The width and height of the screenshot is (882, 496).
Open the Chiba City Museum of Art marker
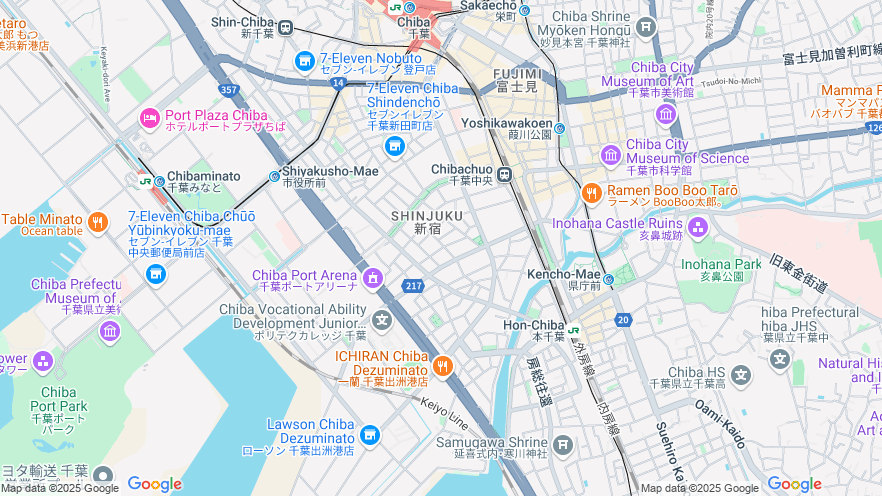[666, 113]
